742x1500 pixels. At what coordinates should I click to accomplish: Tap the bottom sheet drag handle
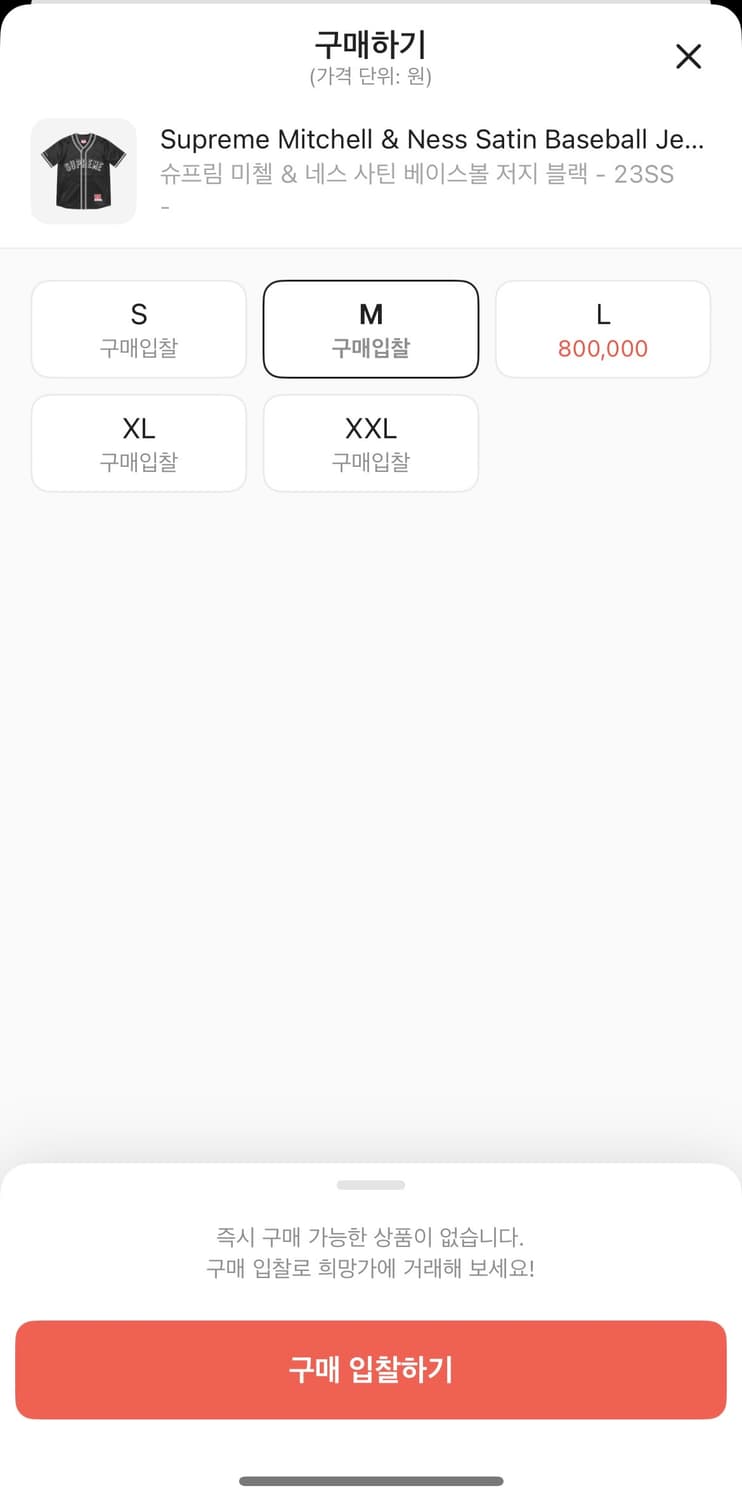click(x=371, y=1185)
